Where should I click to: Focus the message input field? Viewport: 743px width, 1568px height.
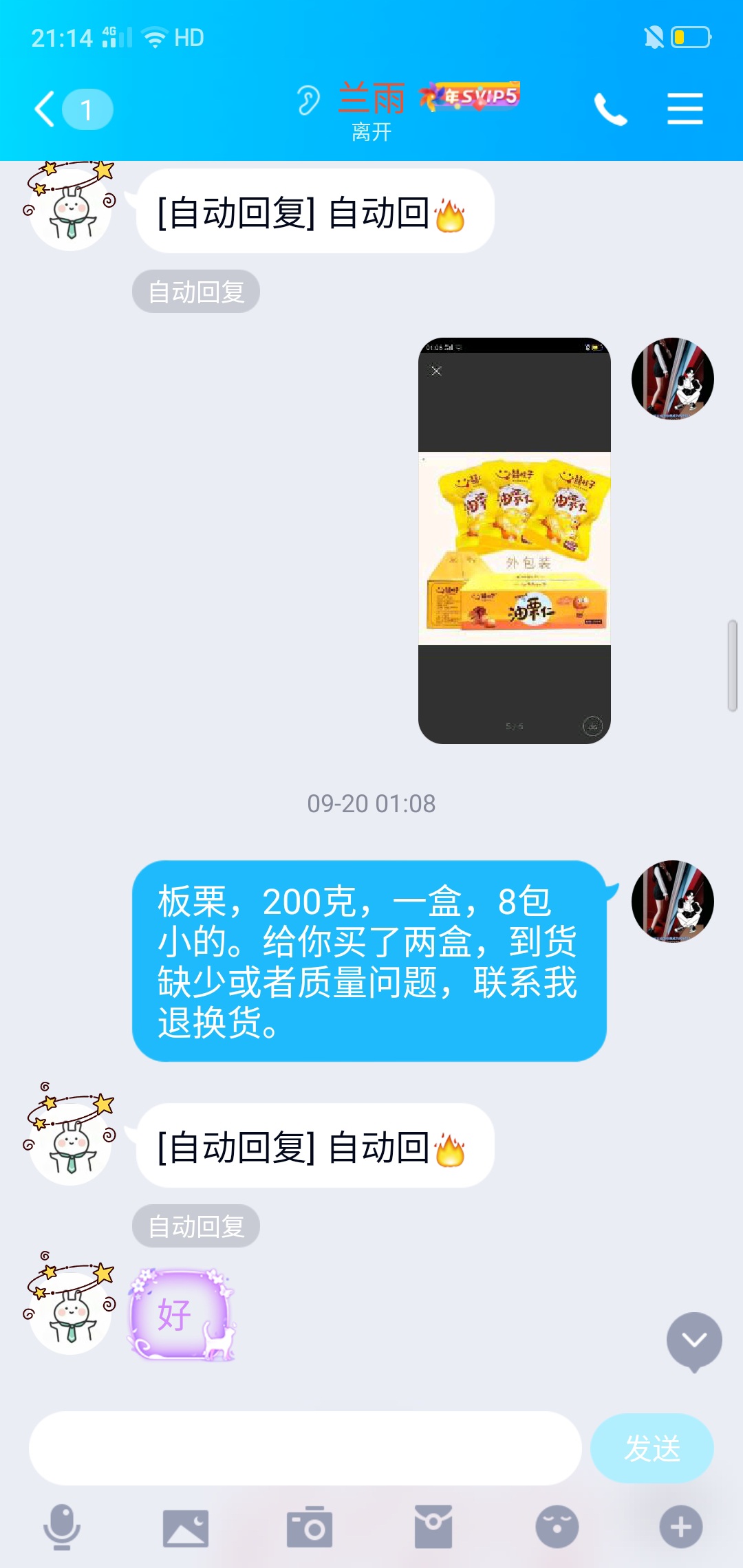[x=305, y=1448]
